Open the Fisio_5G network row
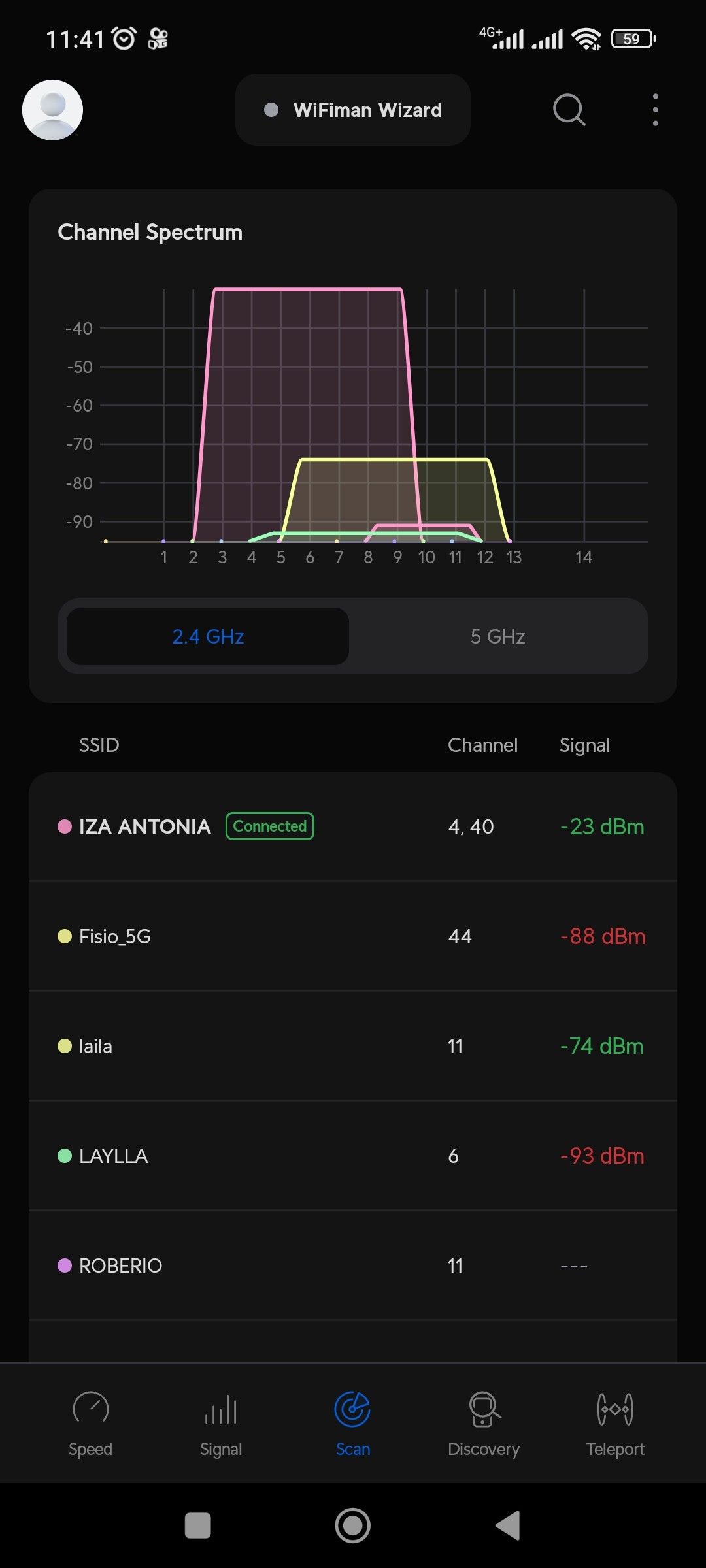 click(x=353, y=936)
